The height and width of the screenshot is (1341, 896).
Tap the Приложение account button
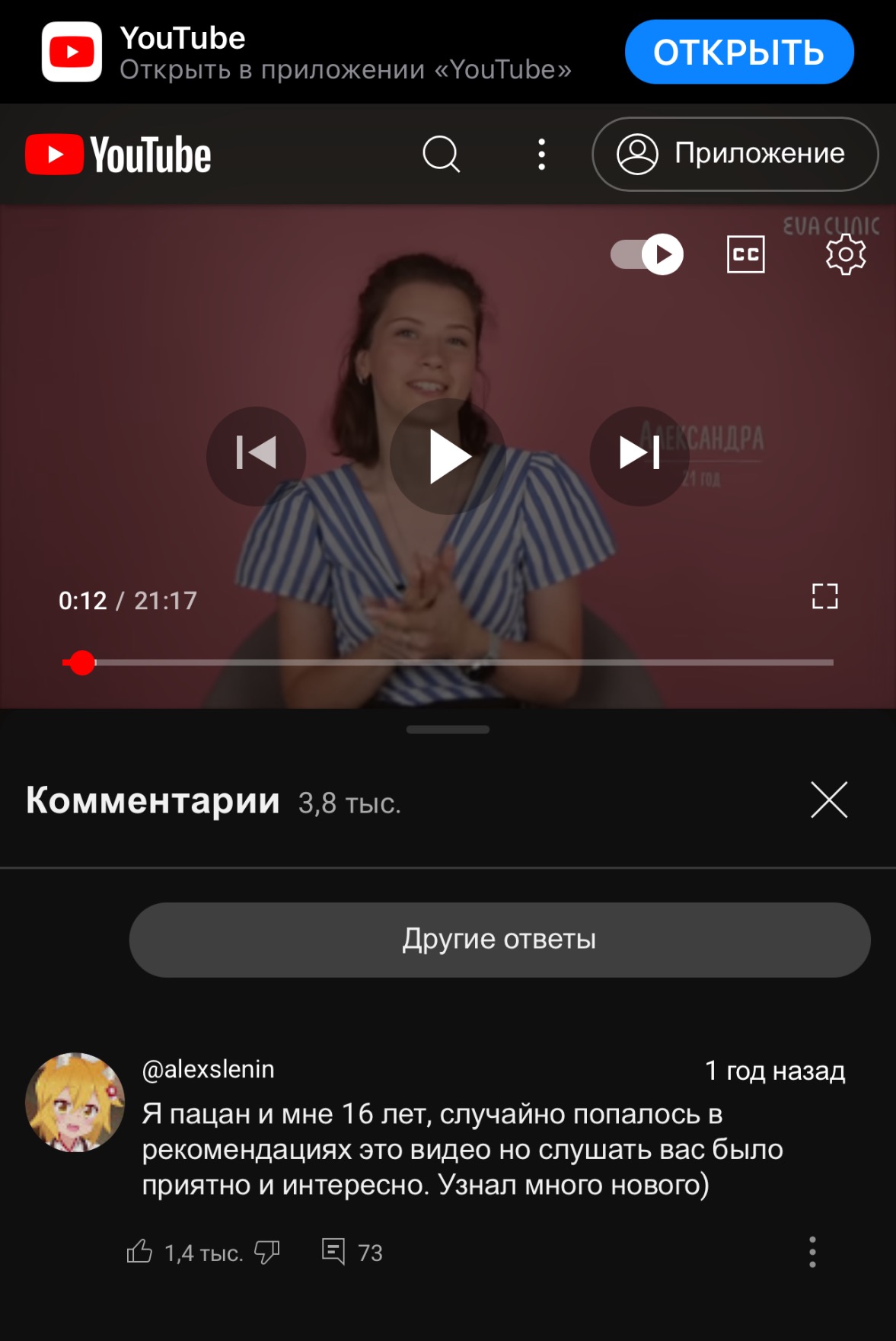pyautogui.click(x=735, y=154)
